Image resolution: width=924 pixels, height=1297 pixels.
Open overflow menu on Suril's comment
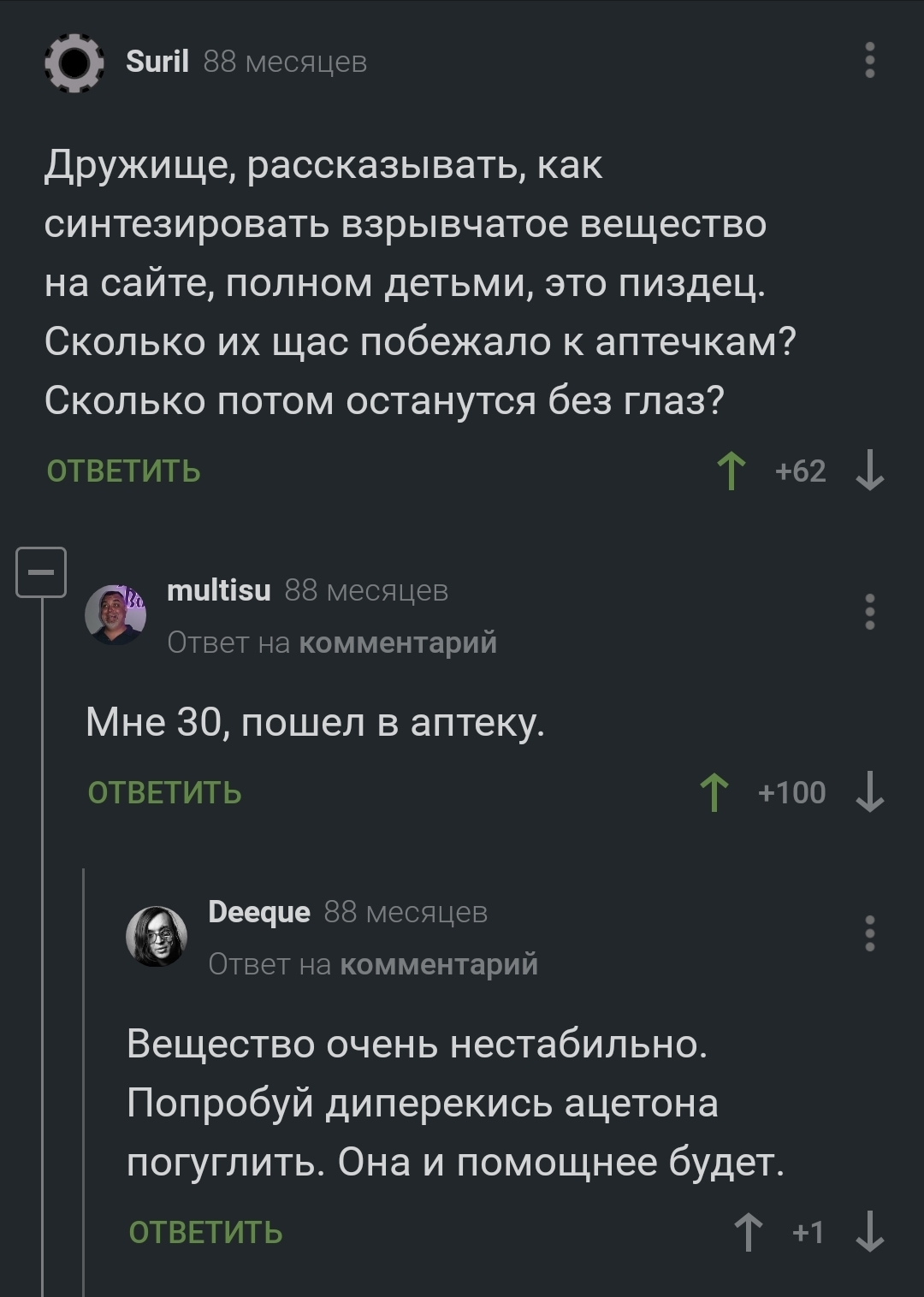pos(870,61)
